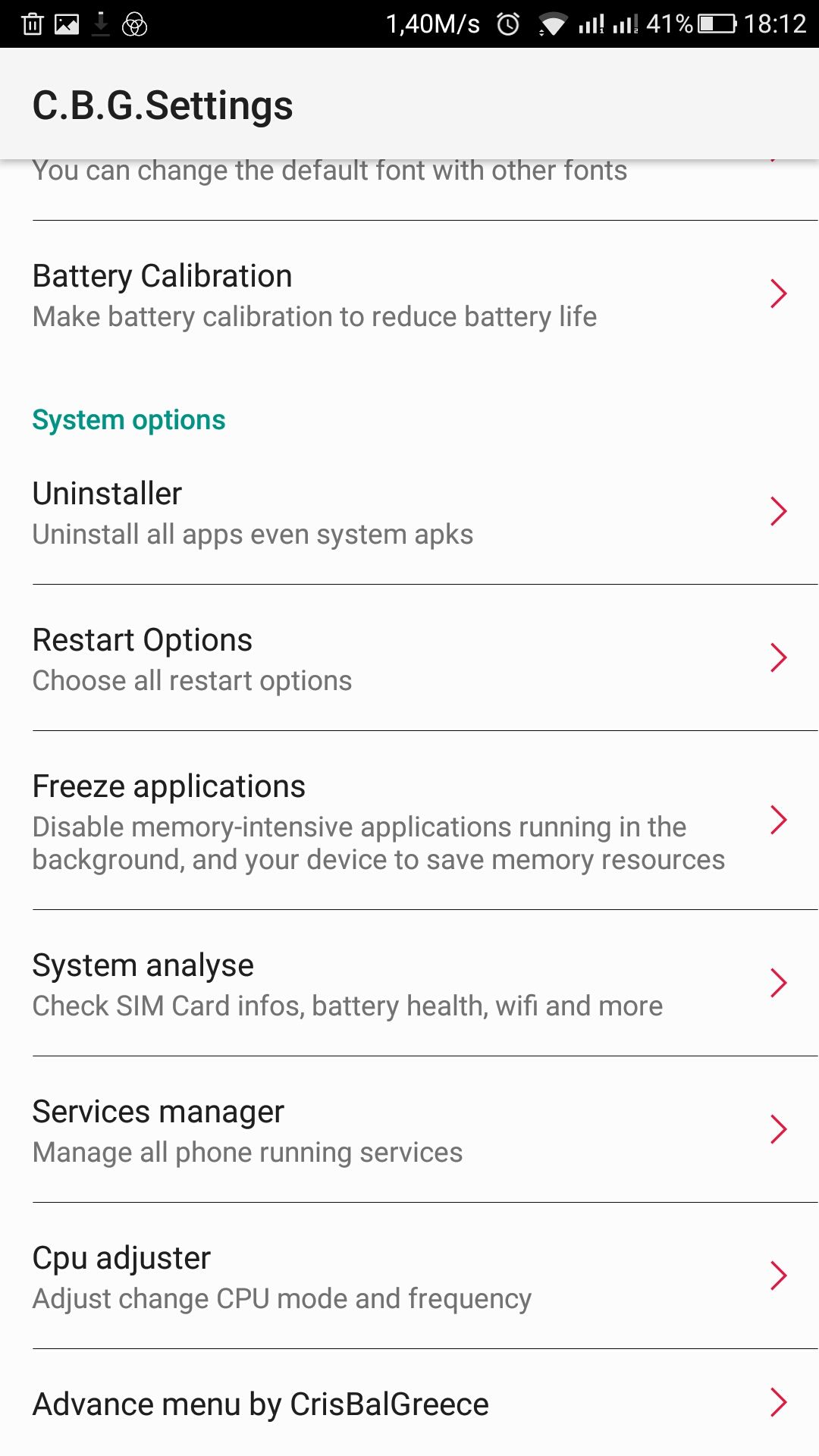Screen dimensions: 819x1456
Task: Go to Services manager
Action: (409, 1131)
